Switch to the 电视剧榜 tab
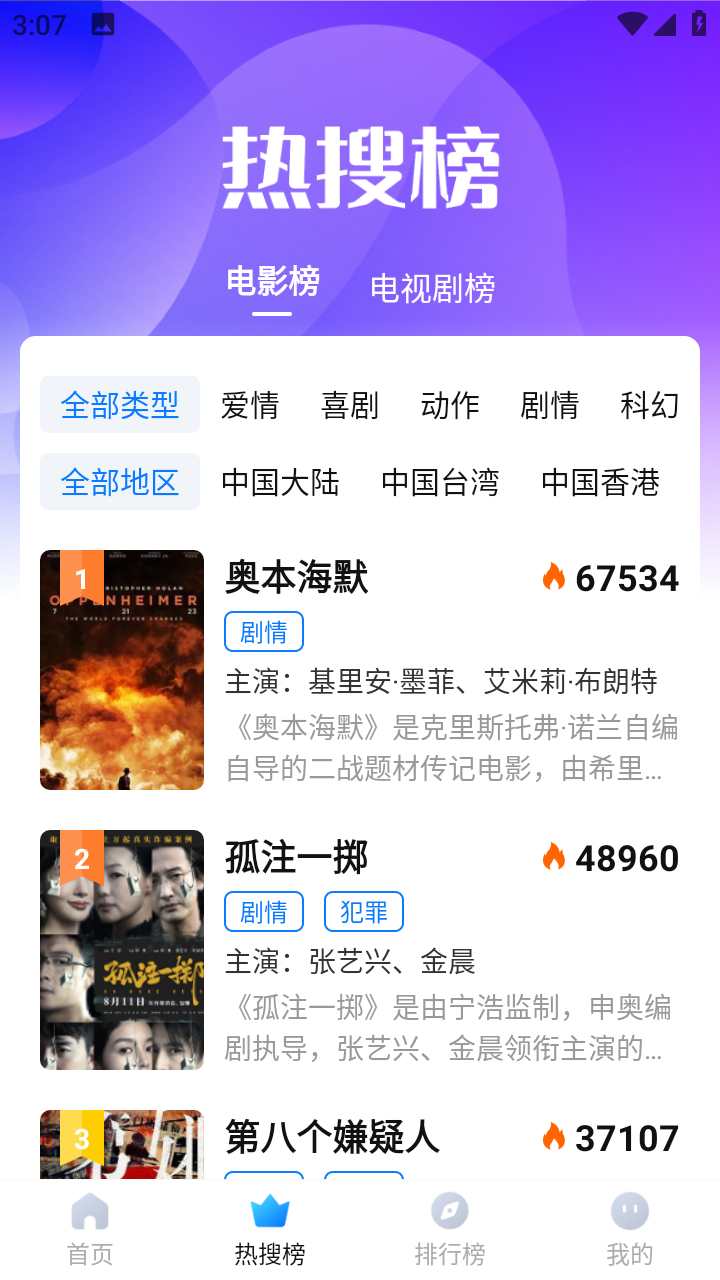The width and height of the screenshot is (720, 1280). click(x=432, y=289)
